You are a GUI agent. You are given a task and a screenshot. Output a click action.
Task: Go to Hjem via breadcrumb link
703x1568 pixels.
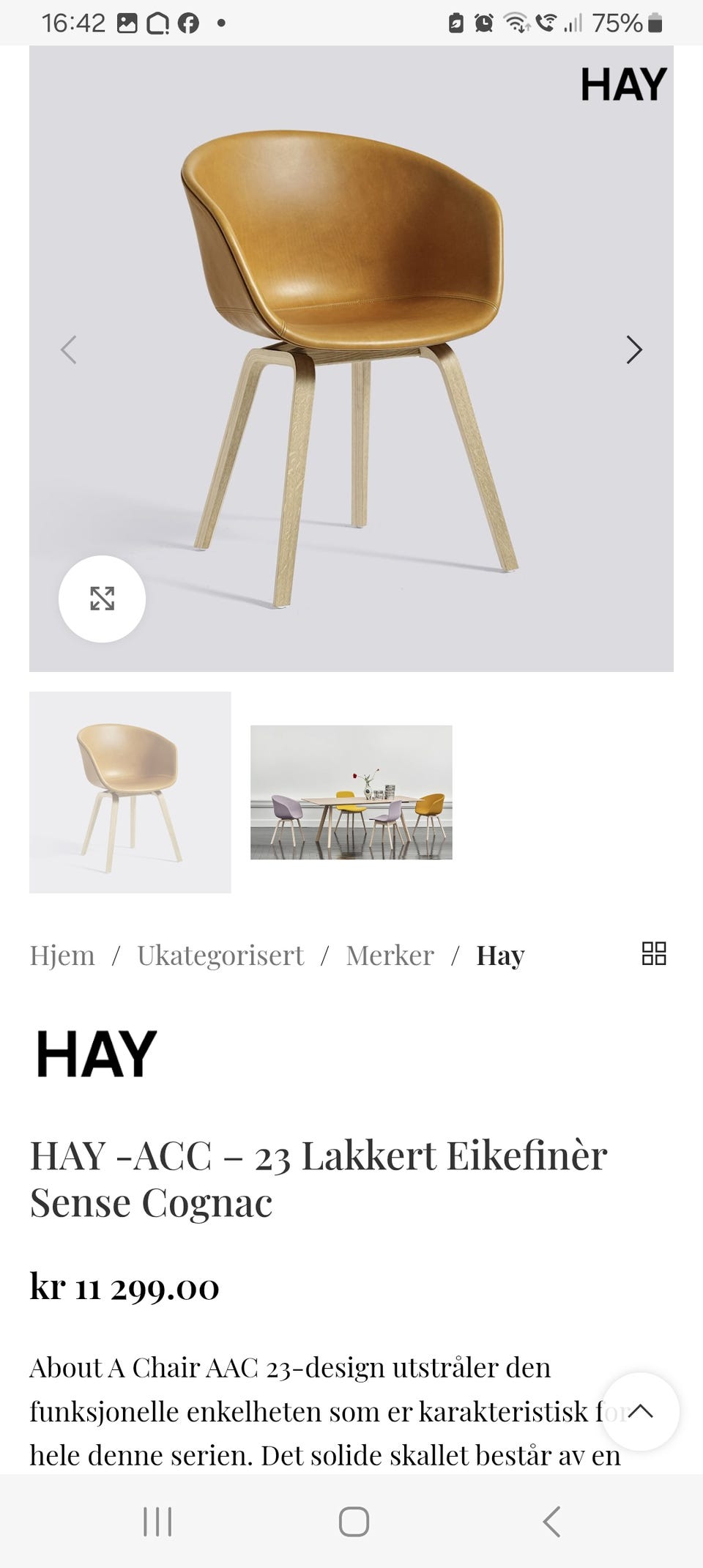pyautogui.click(x=62, y=955)
